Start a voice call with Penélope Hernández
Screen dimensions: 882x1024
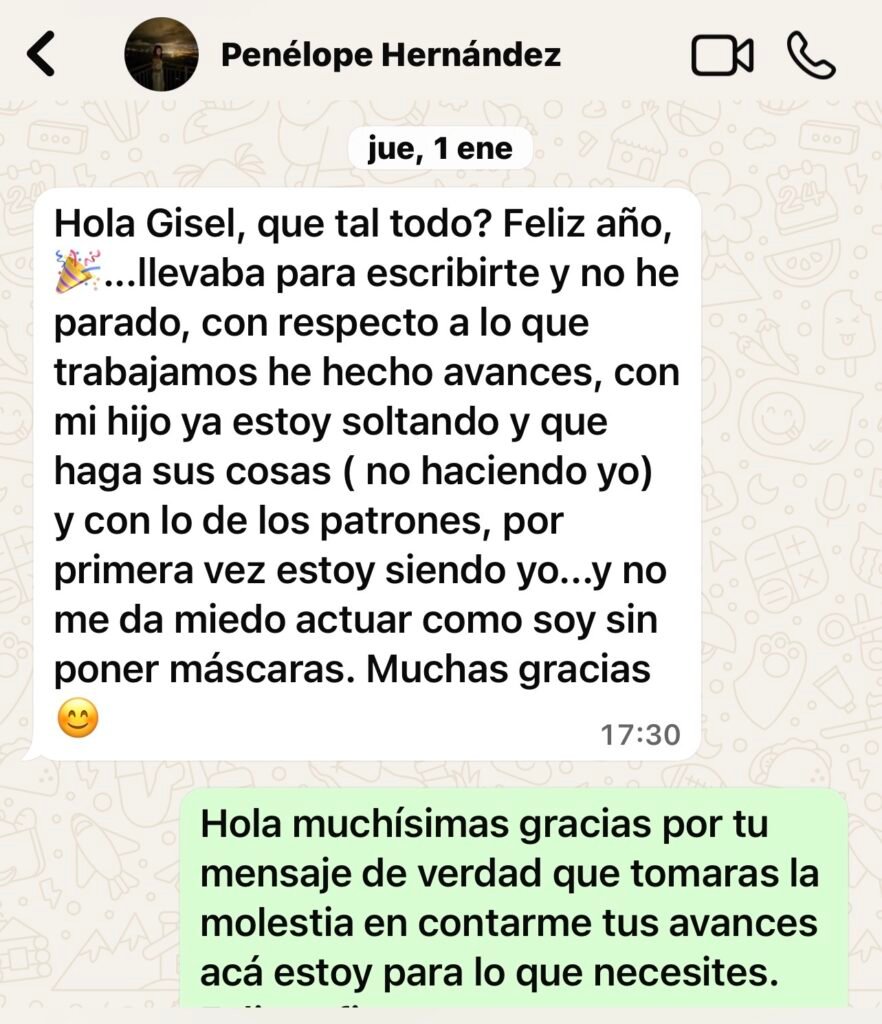810,55
